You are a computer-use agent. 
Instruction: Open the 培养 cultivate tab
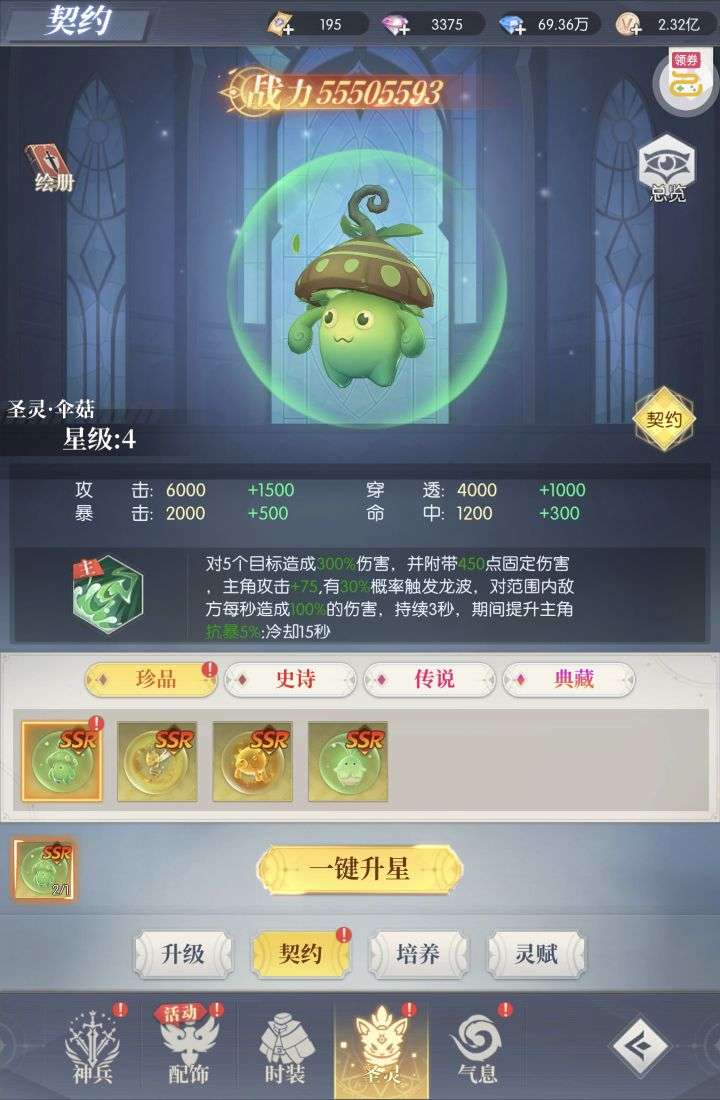(417, 953)
